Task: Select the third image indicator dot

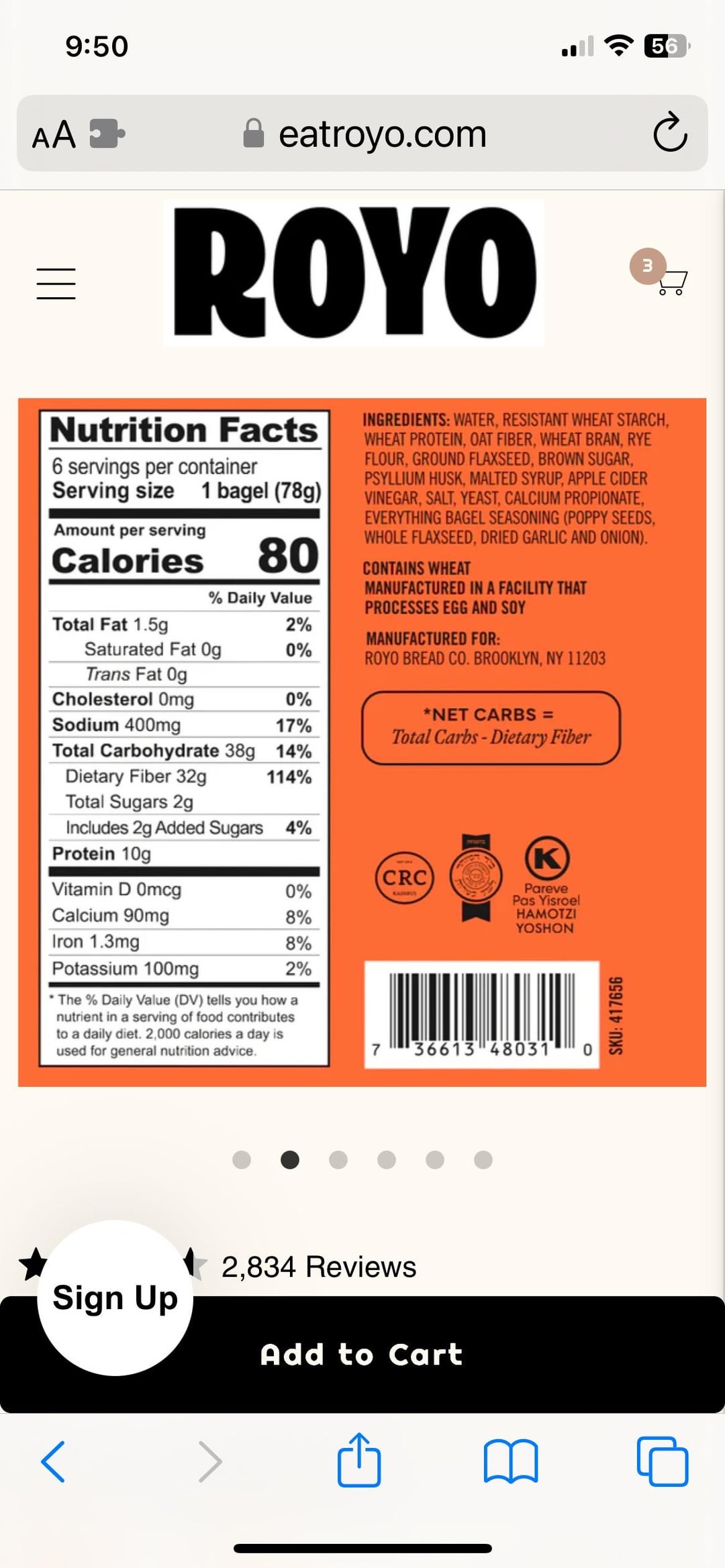Action: click(x=338, y=1159)
